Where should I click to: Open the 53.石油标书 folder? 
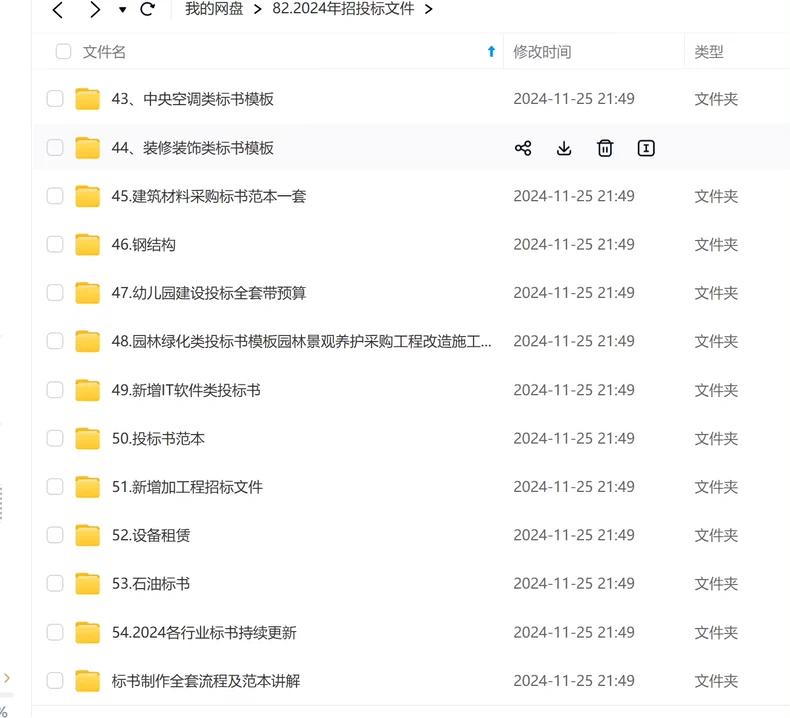click(151, 583)
